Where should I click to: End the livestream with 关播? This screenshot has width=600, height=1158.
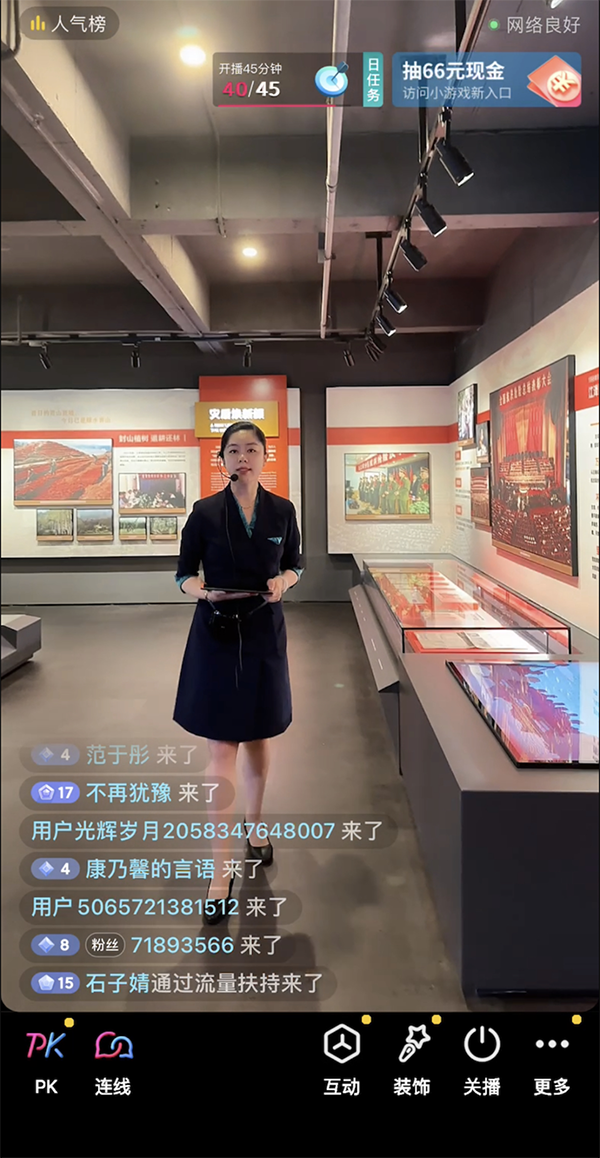tap(482, 1061)
